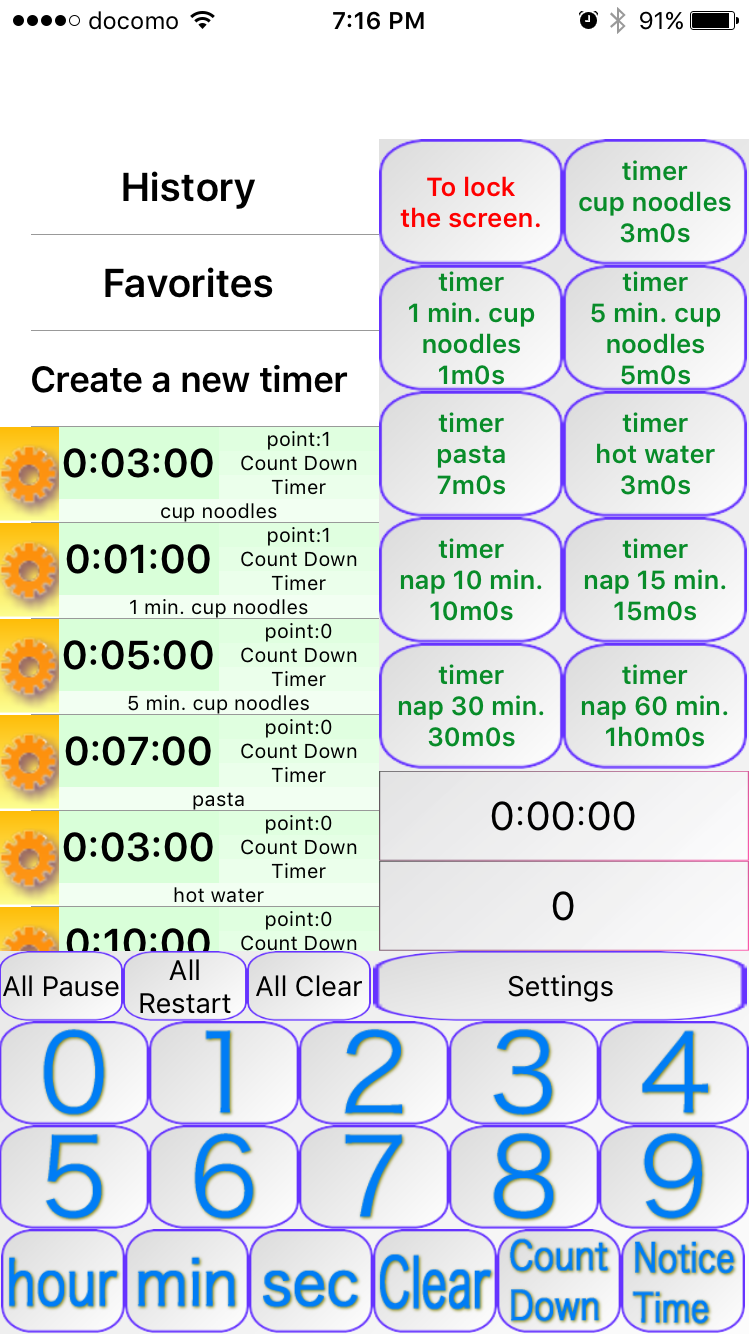750x1334 pixels.
Task: Start the hot water 3m0s preset
Action: (x=655, y=454)
